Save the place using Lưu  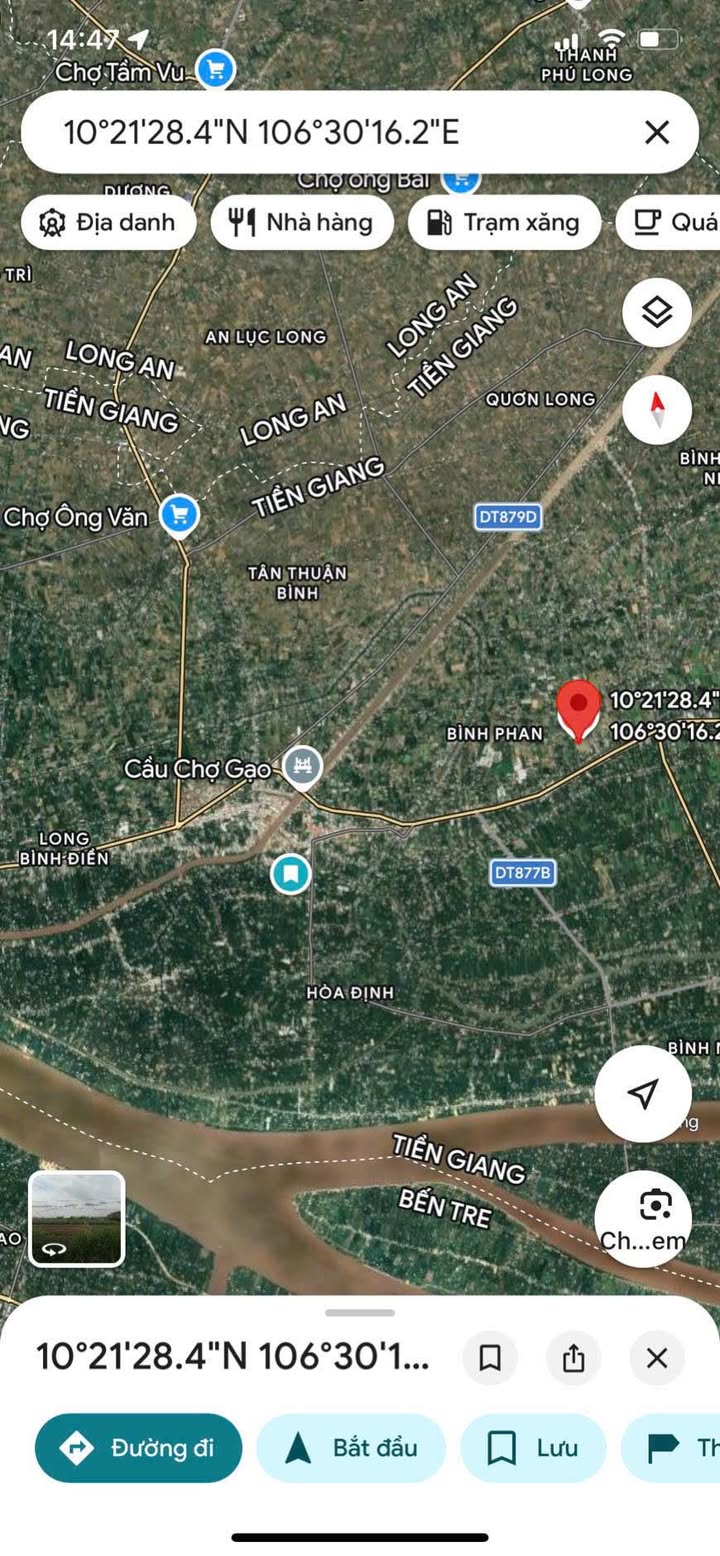point(533,1448)
